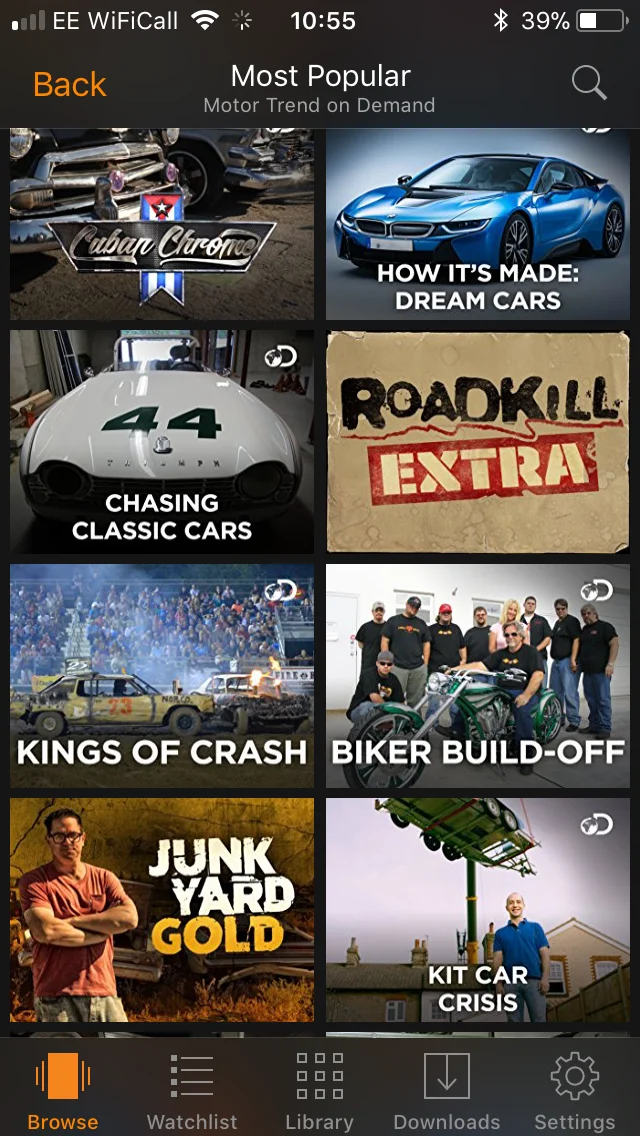Select the Chasing Classic Cars tile
The image size is (640, 1136).
pyautogui.click(x=162, y=442)
